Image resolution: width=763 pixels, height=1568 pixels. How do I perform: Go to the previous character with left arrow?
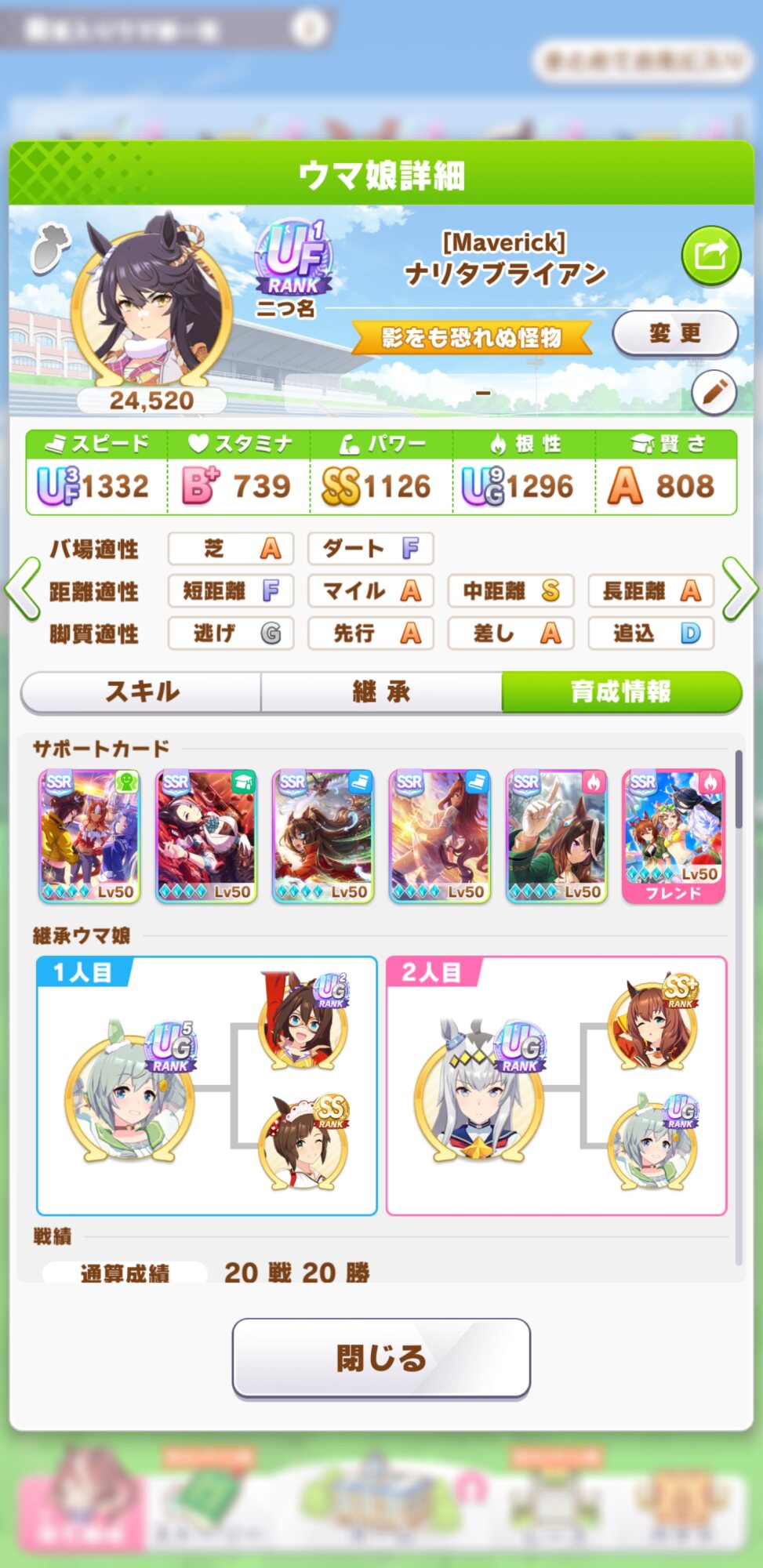point(23,589)
